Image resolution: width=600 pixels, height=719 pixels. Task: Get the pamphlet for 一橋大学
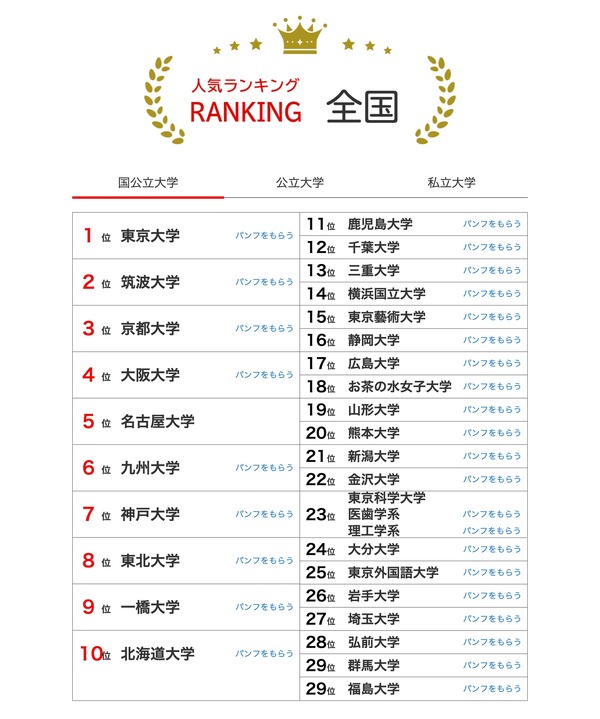(265, 607)
